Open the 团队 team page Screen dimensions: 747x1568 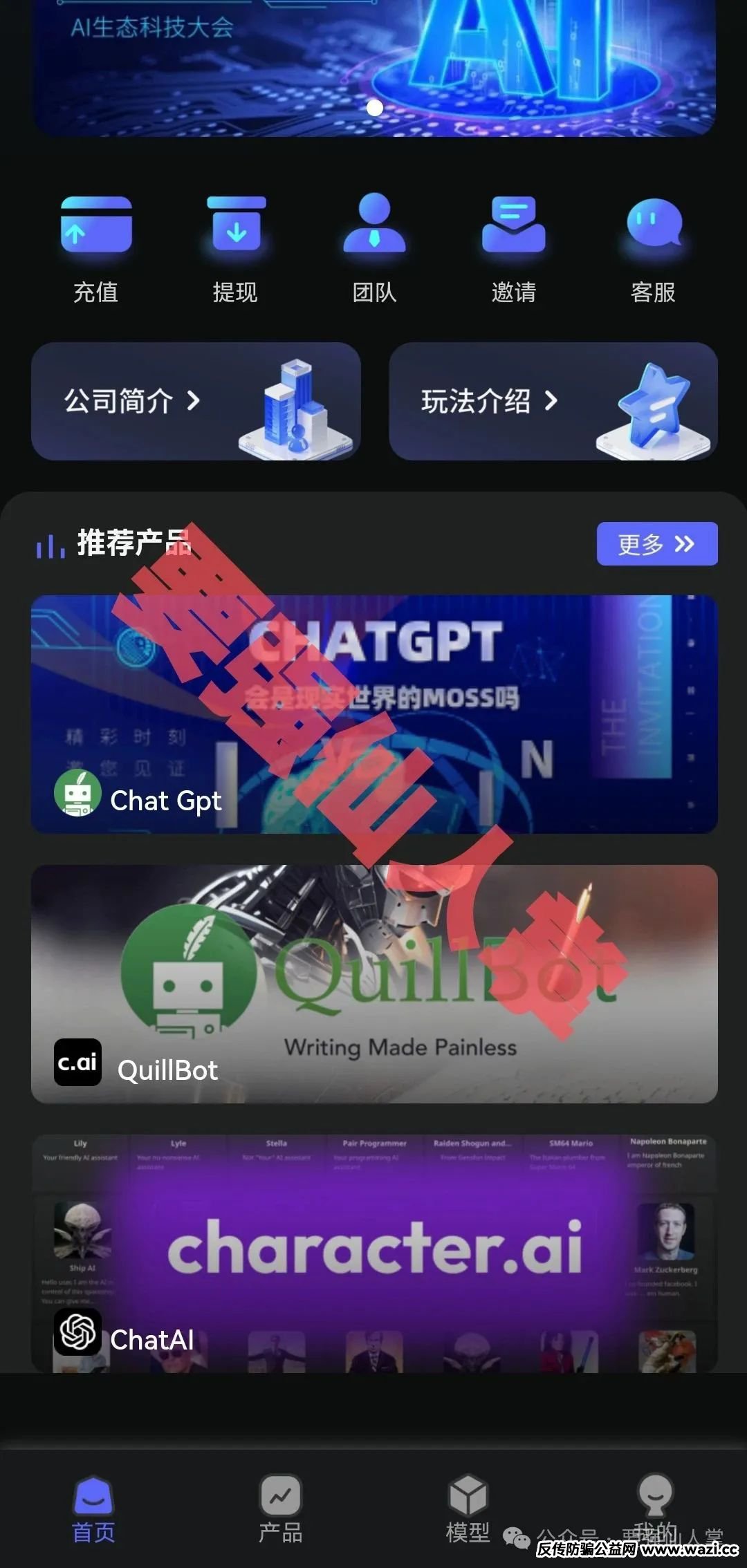pos(374,249)
